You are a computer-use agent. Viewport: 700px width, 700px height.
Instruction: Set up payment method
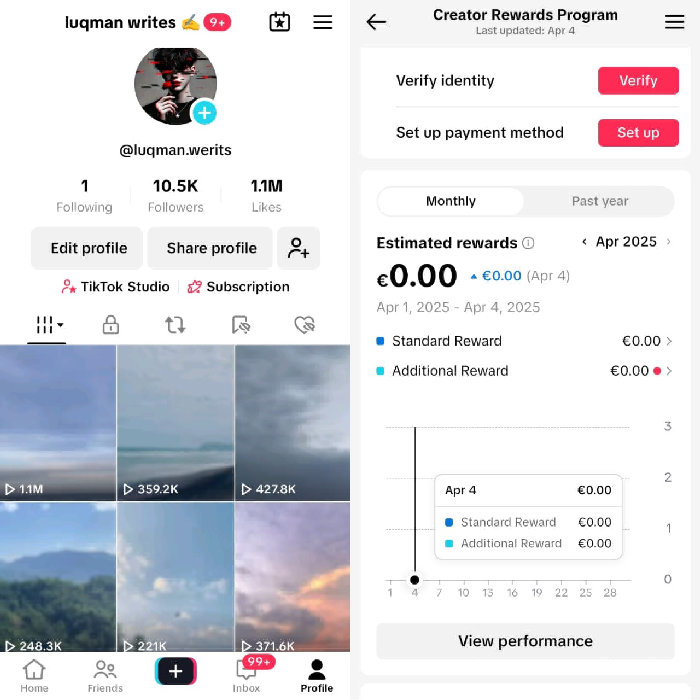click(x=638, y=133)
